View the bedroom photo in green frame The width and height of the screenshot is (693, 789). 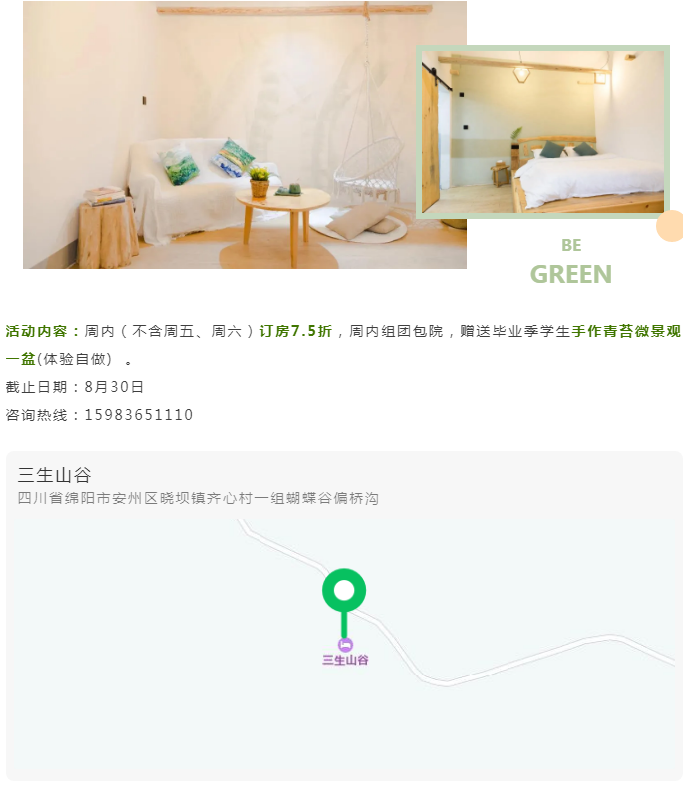[543, 132]
